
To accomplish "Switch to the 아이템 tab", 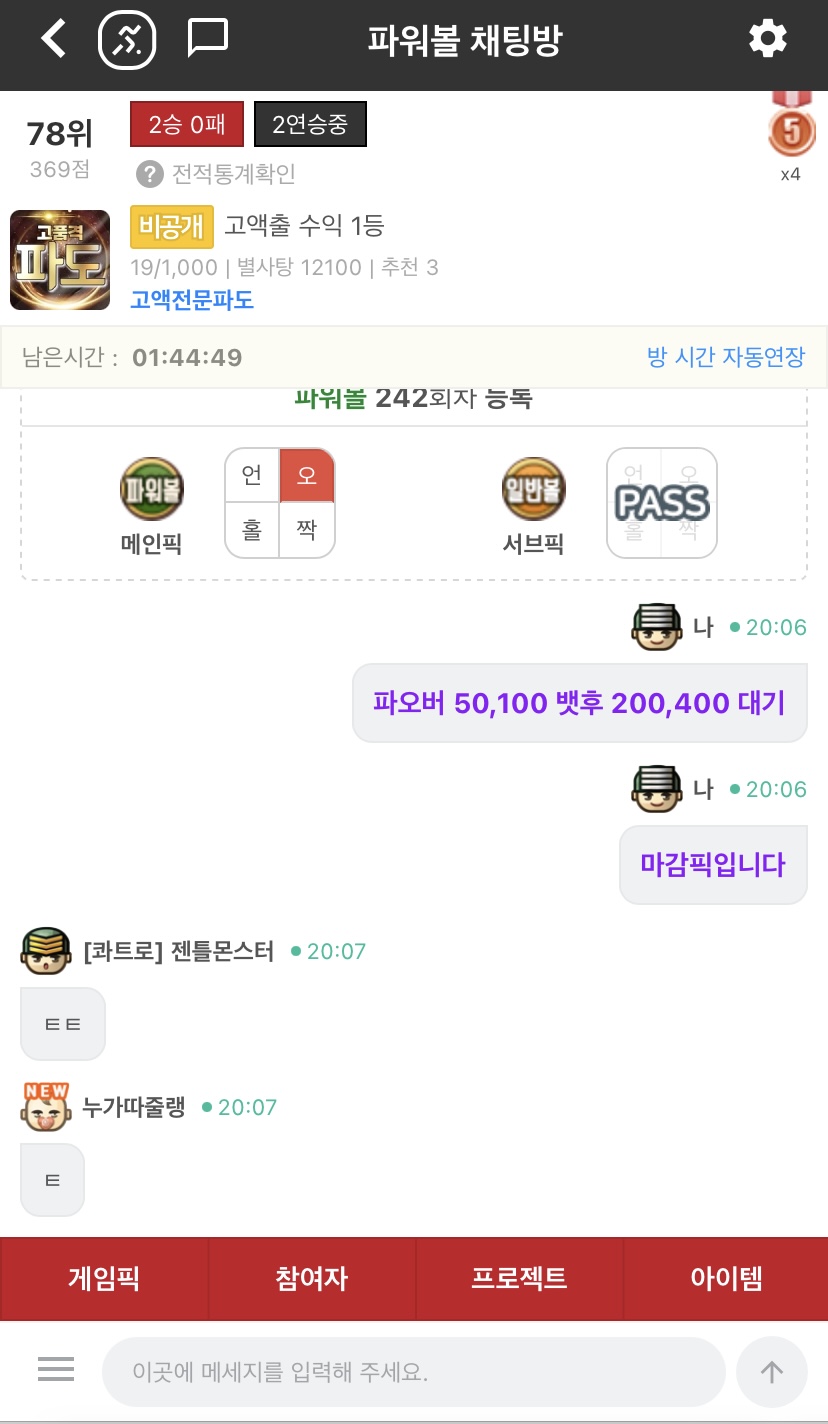I will pyautogui.click(x=726, y=1278).
